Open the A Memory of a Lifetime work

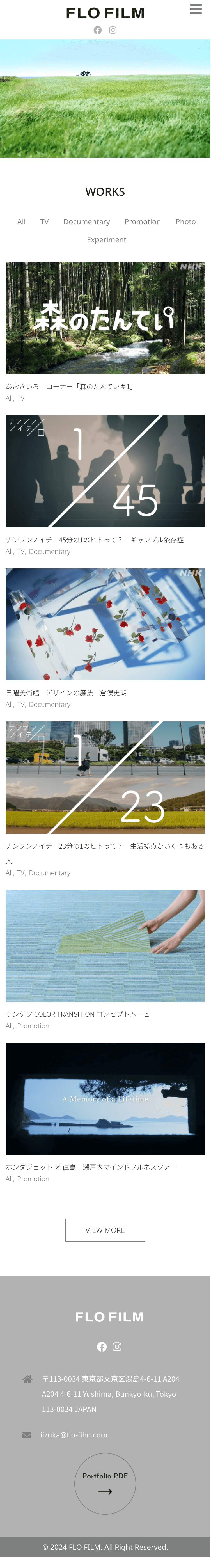coord(105,1098)
